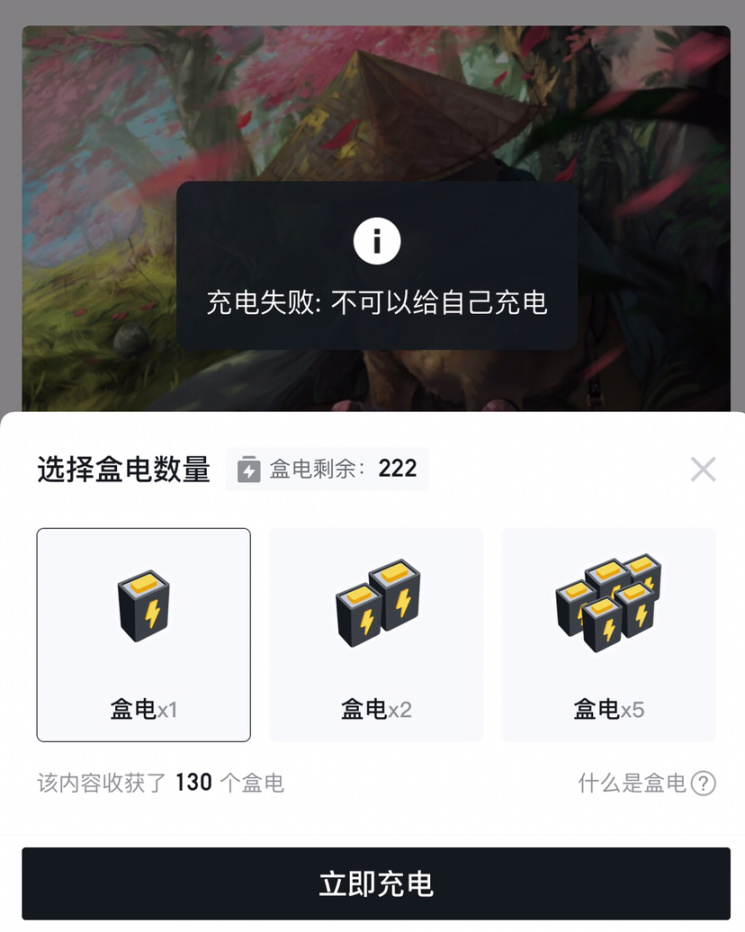Tap the 立即充电 button
Screen dimensions: 745x932
[376, 884]
